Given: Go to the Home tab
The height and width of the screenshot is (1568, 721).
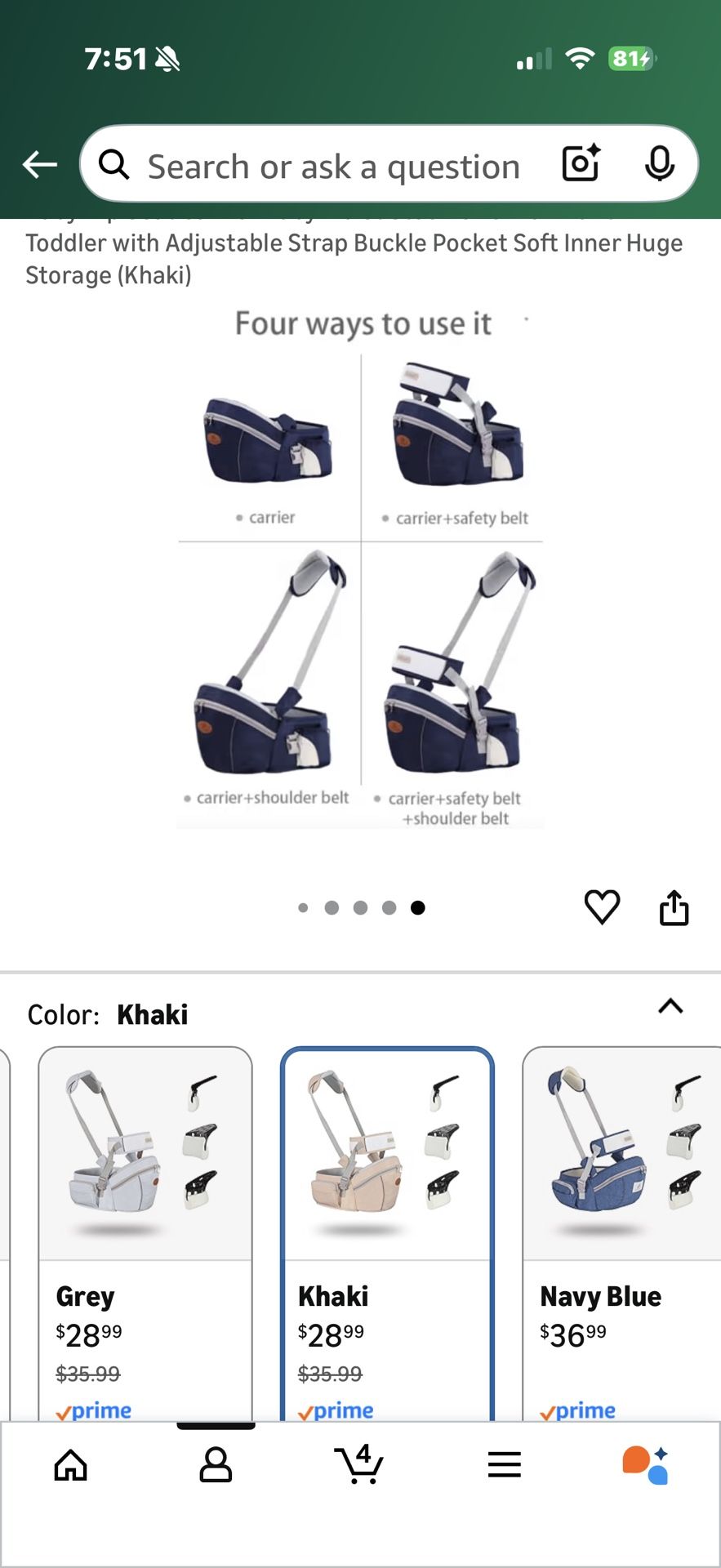Looking at the screenshot, I should click(71, 1465).
